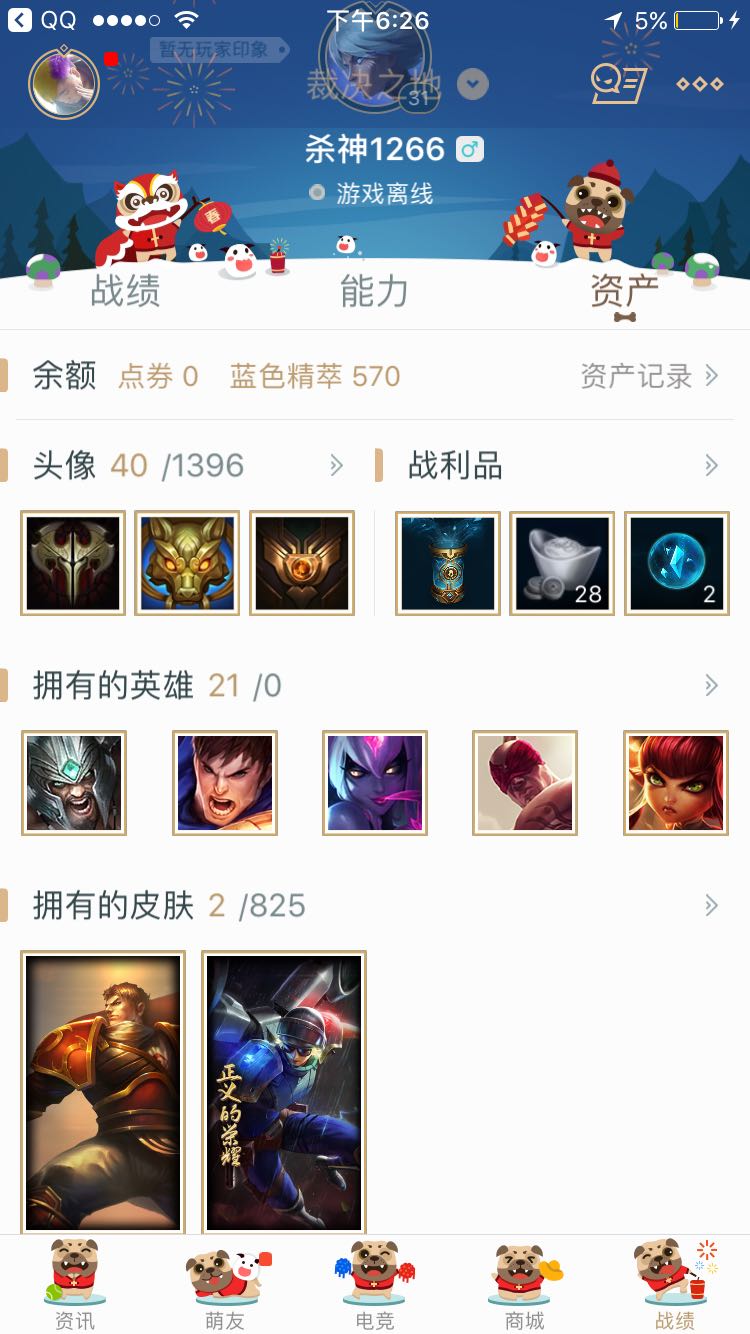Open the three-diamond more options menu
The width and height of the screenshot is (750, 1334).
click(699, 84)
